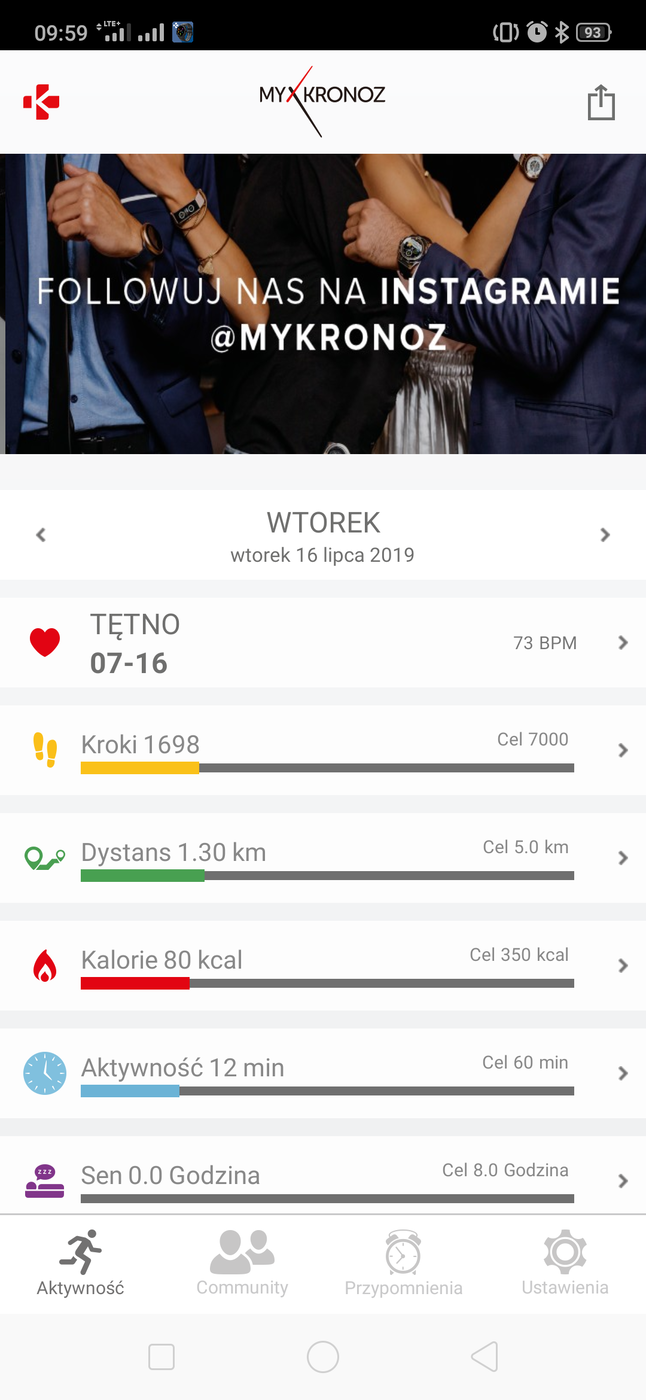This screenshot has width=646, height=1400.
Task: Open Kalorie calories details
Action: 323,965
